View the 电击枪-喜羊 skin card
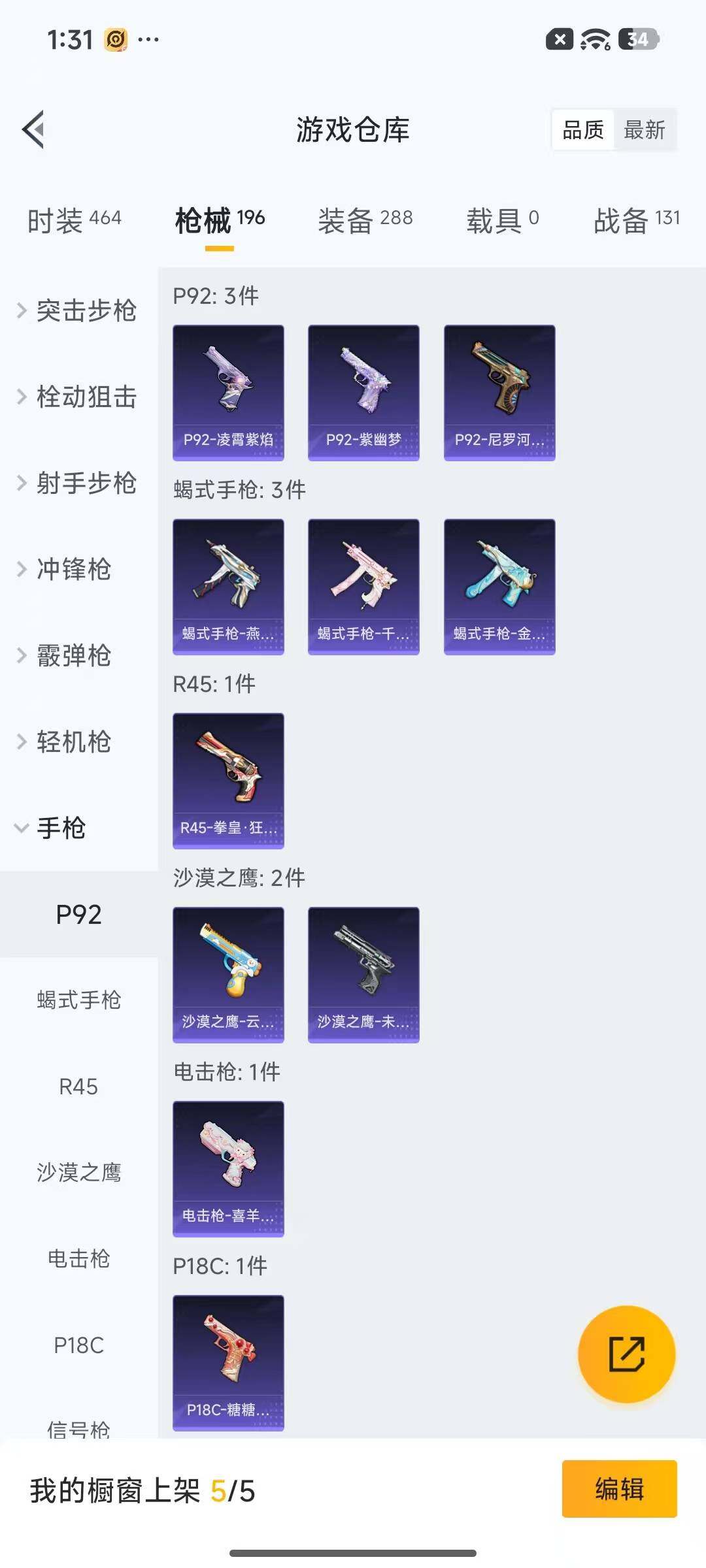 [x=228, y=1169]
